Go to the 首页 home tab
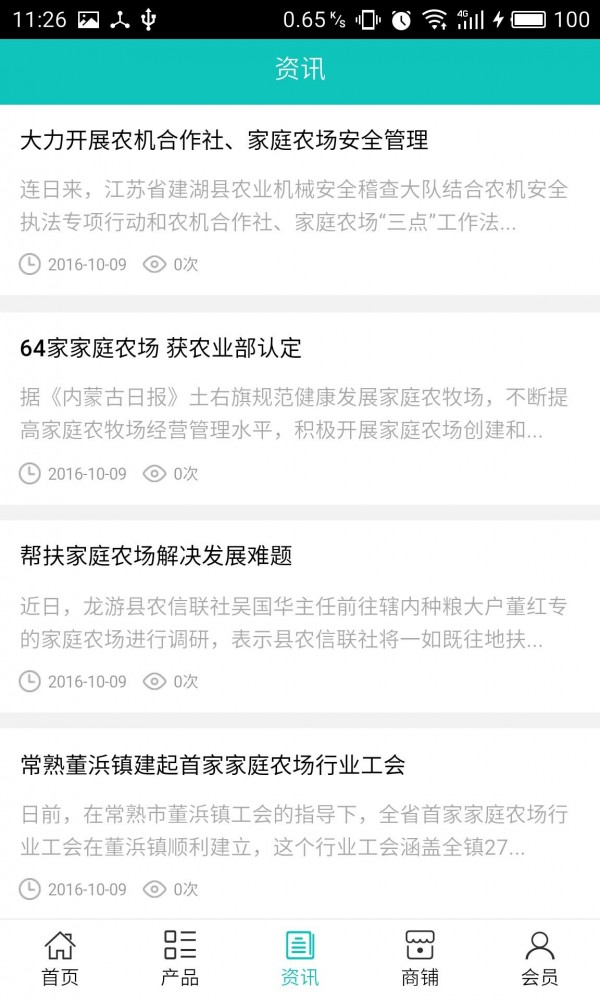 (60, 958)
